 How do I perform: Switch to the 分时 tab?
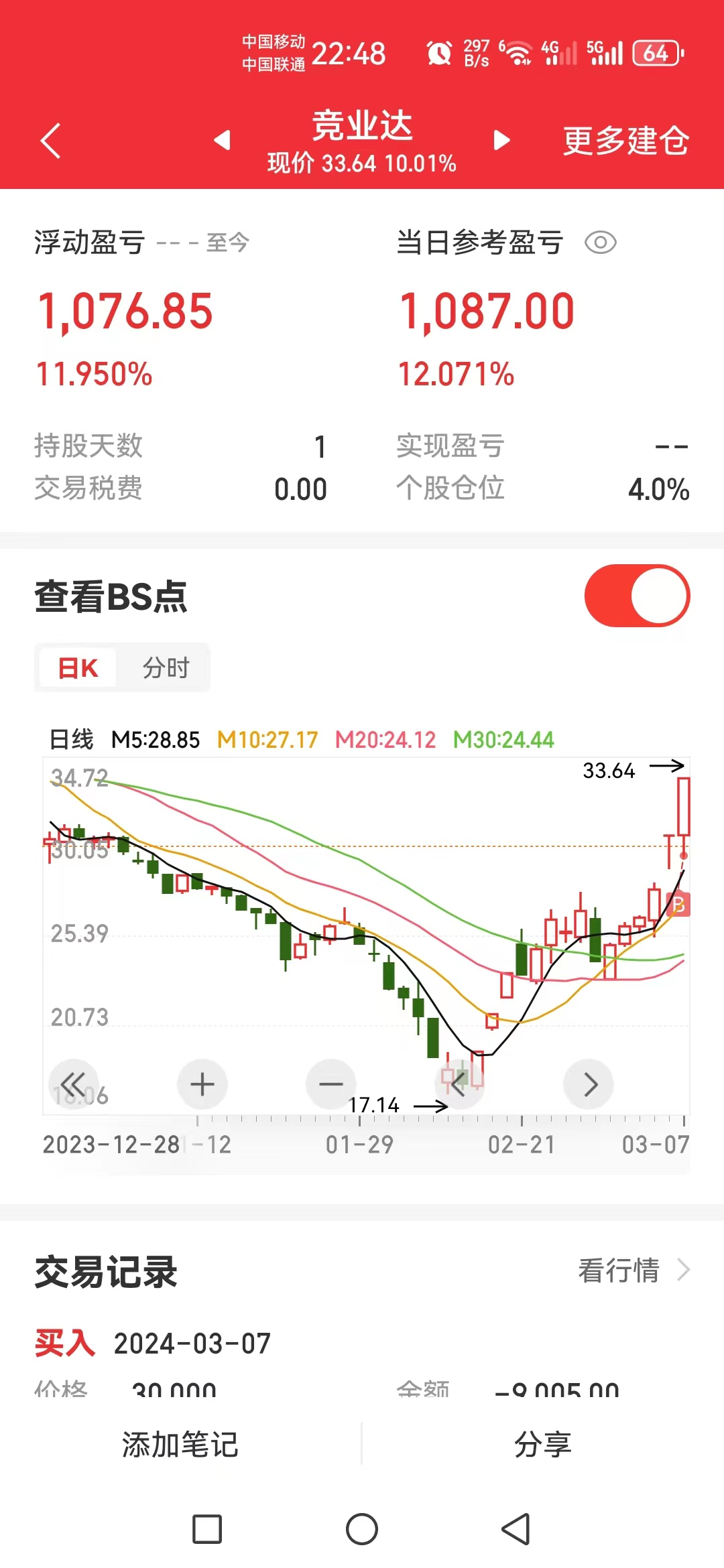click(166, 667)
